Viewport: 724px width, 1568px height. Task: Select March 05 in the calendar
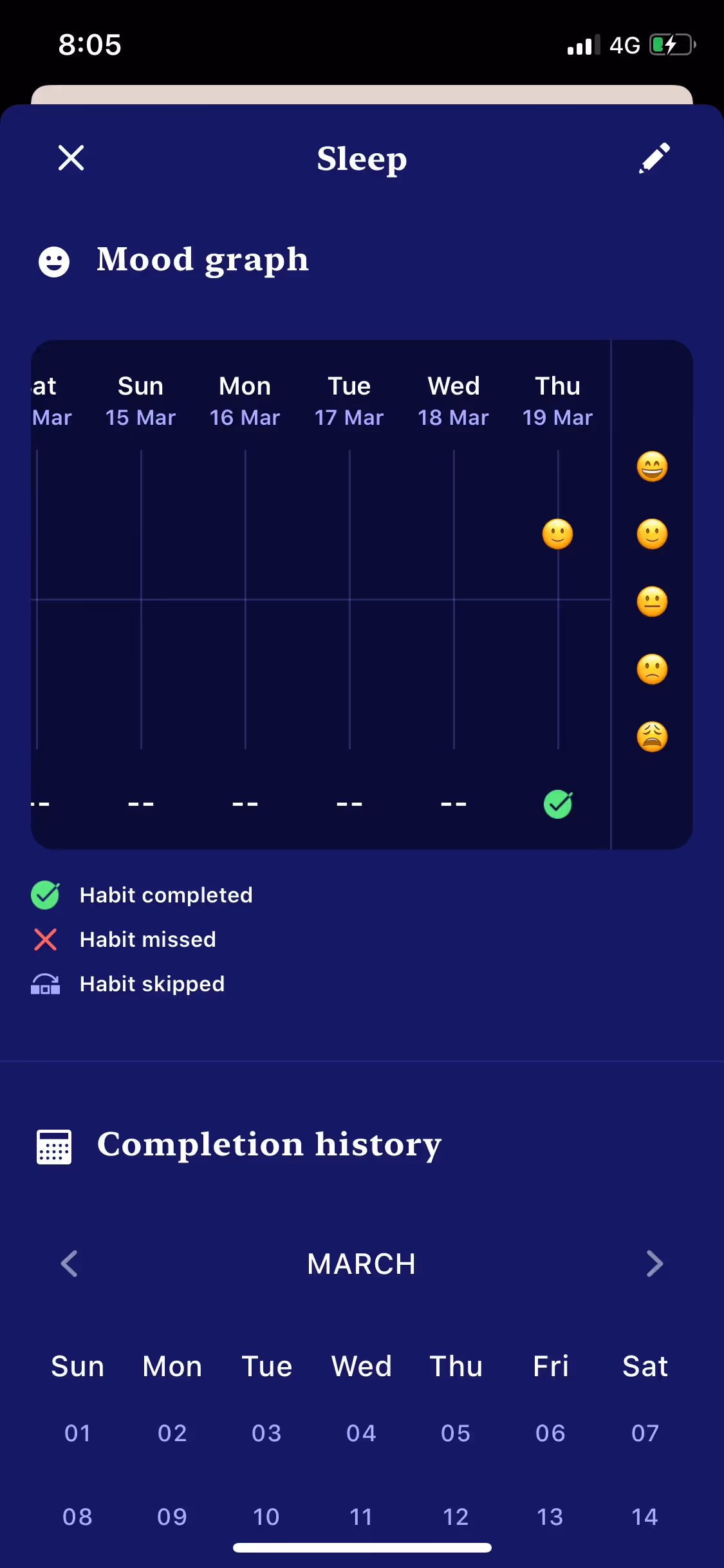456,1433
